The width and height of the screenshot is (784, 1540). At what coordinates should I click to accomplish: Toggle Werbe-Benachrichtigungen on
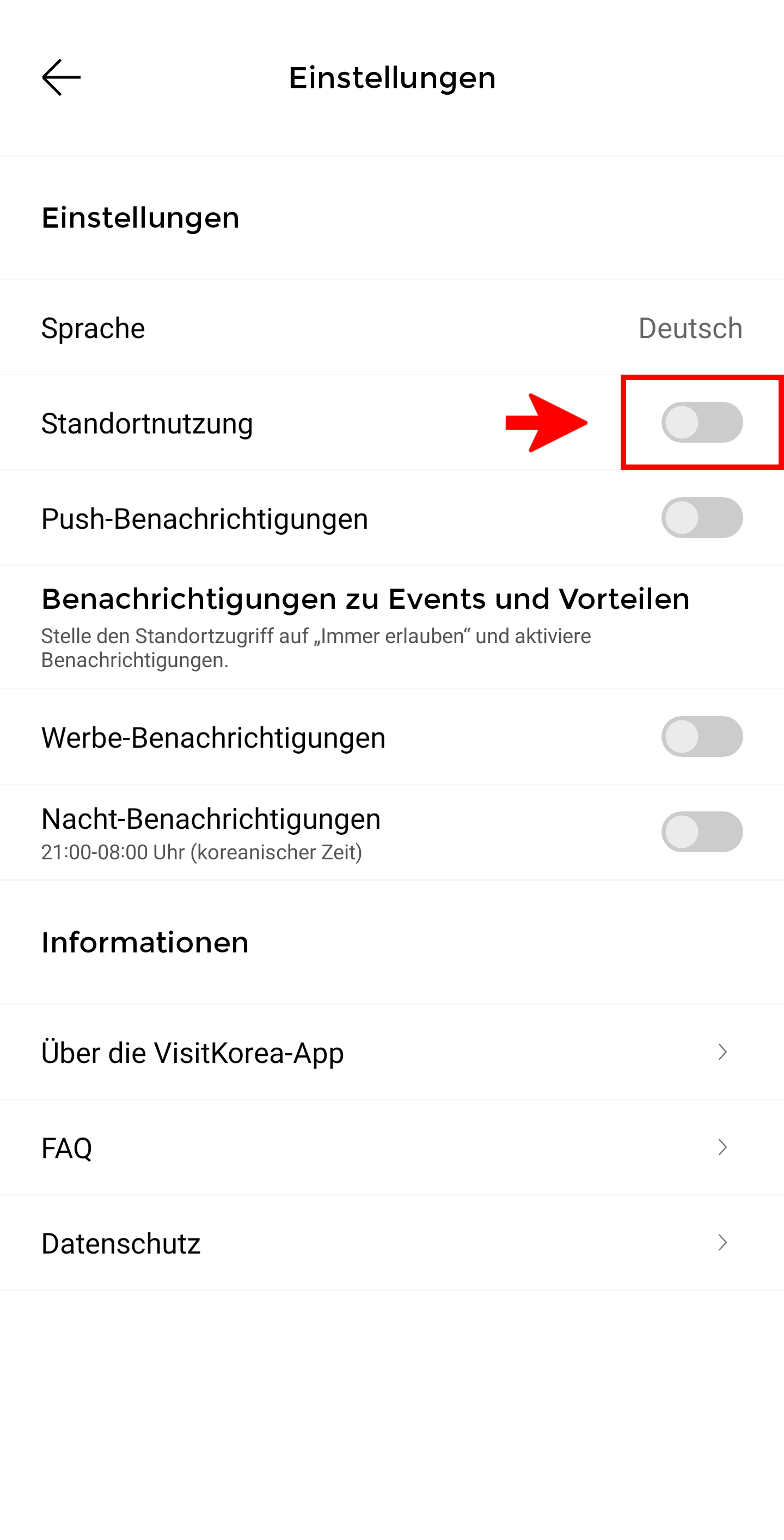(702, 737)
